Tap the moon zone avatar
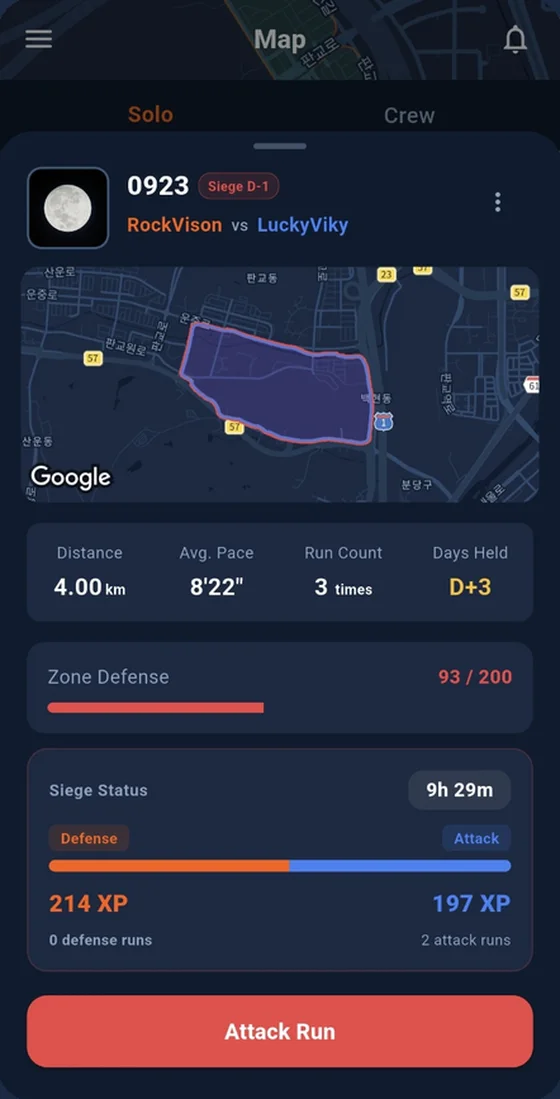The height and width of the screenshot is (1099, 560). pos(68,207)
